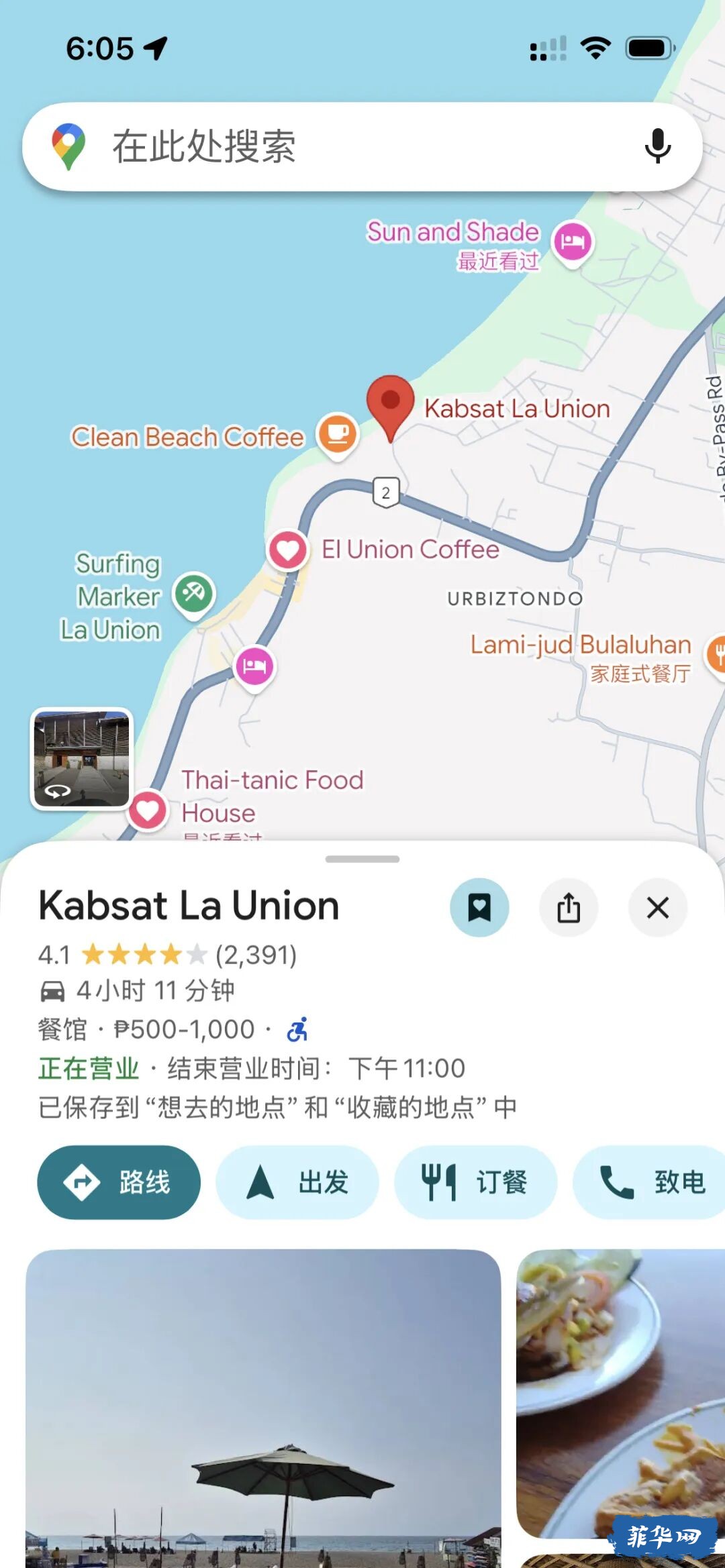725x1568 pixels.
Task: Tap the microphone icon for voice search
Action: [x=657, y=146]
